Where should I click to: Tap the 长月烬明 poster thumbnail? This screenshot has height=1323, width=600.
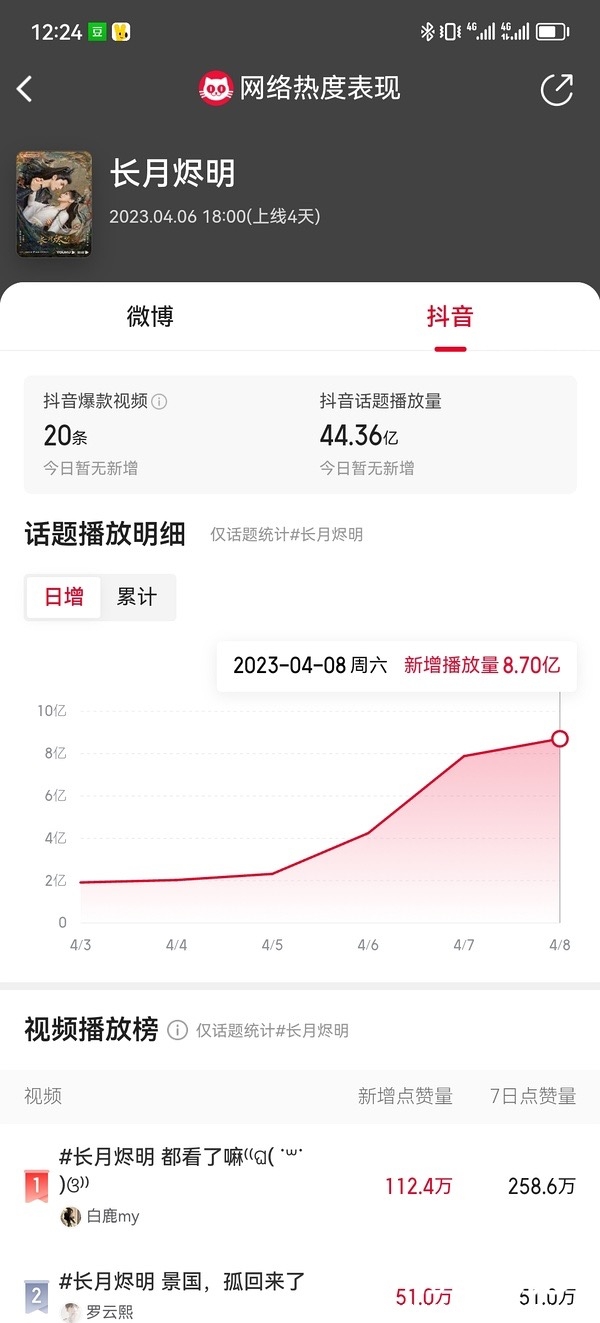click(54, 204)
